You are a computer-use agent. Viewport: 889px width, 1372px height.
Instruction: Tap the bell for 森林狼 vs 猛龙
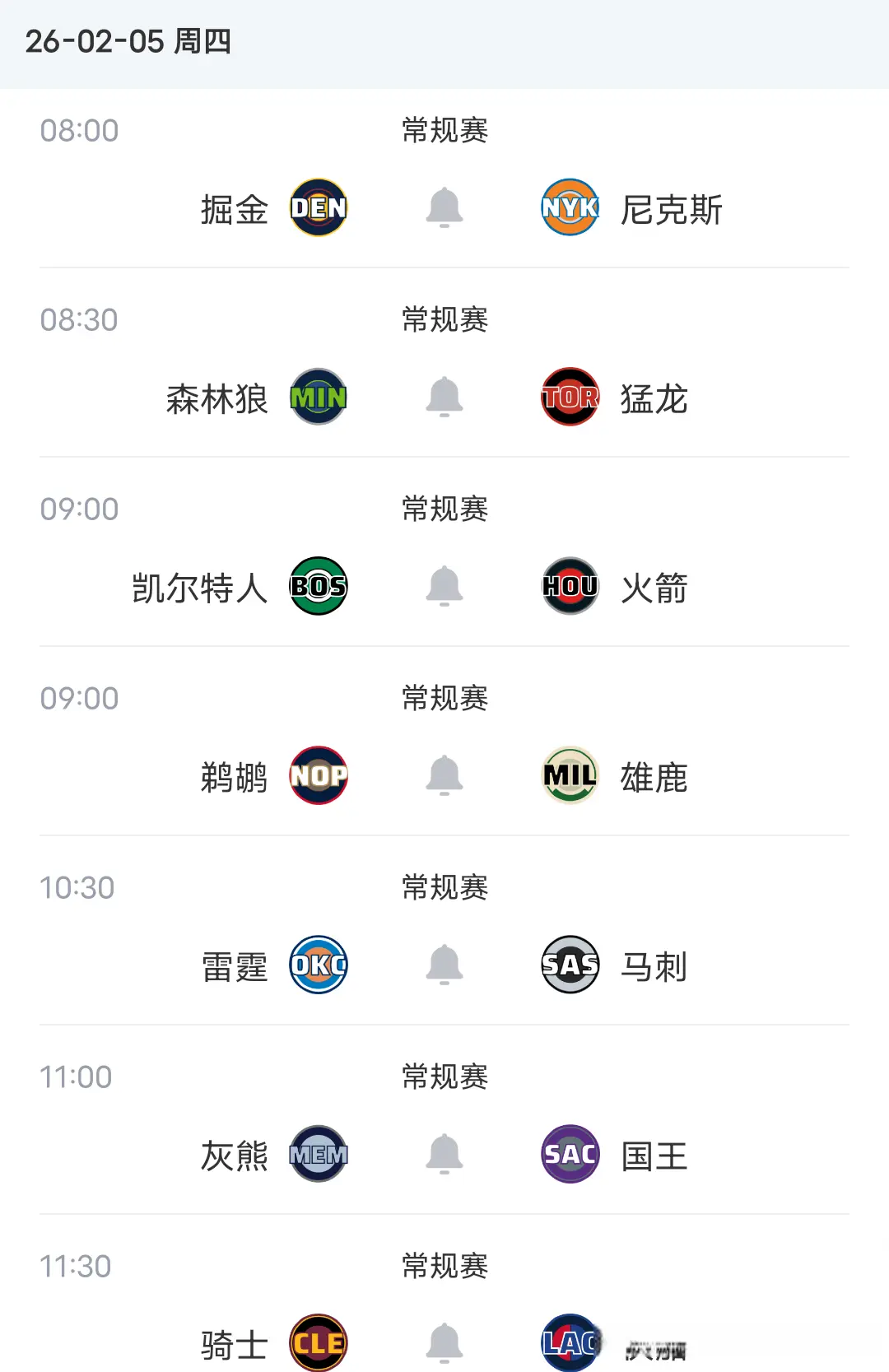(x=444, y=397)
